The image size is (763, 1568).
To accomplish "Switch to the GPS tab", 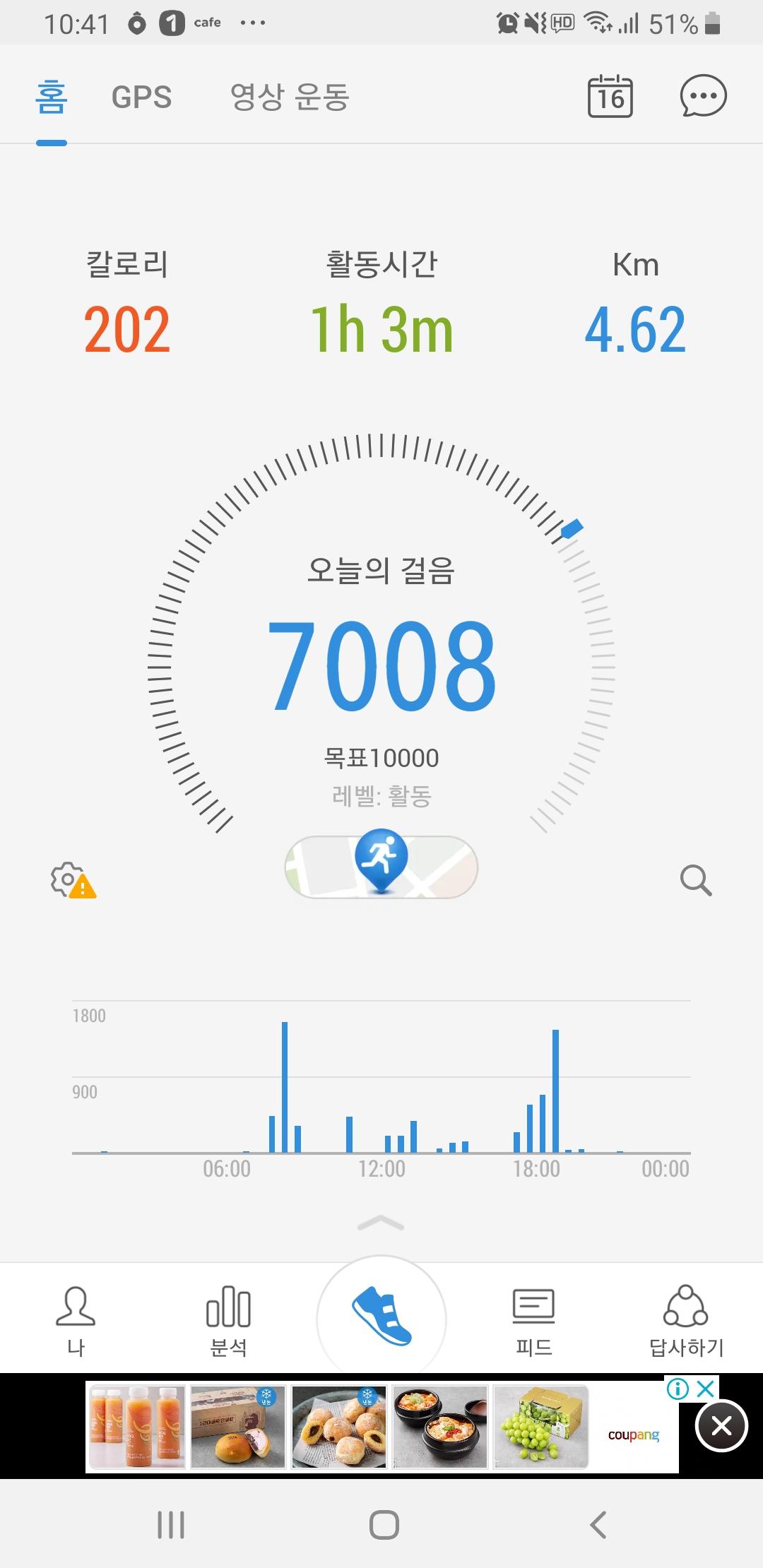I will click(141, 97).
